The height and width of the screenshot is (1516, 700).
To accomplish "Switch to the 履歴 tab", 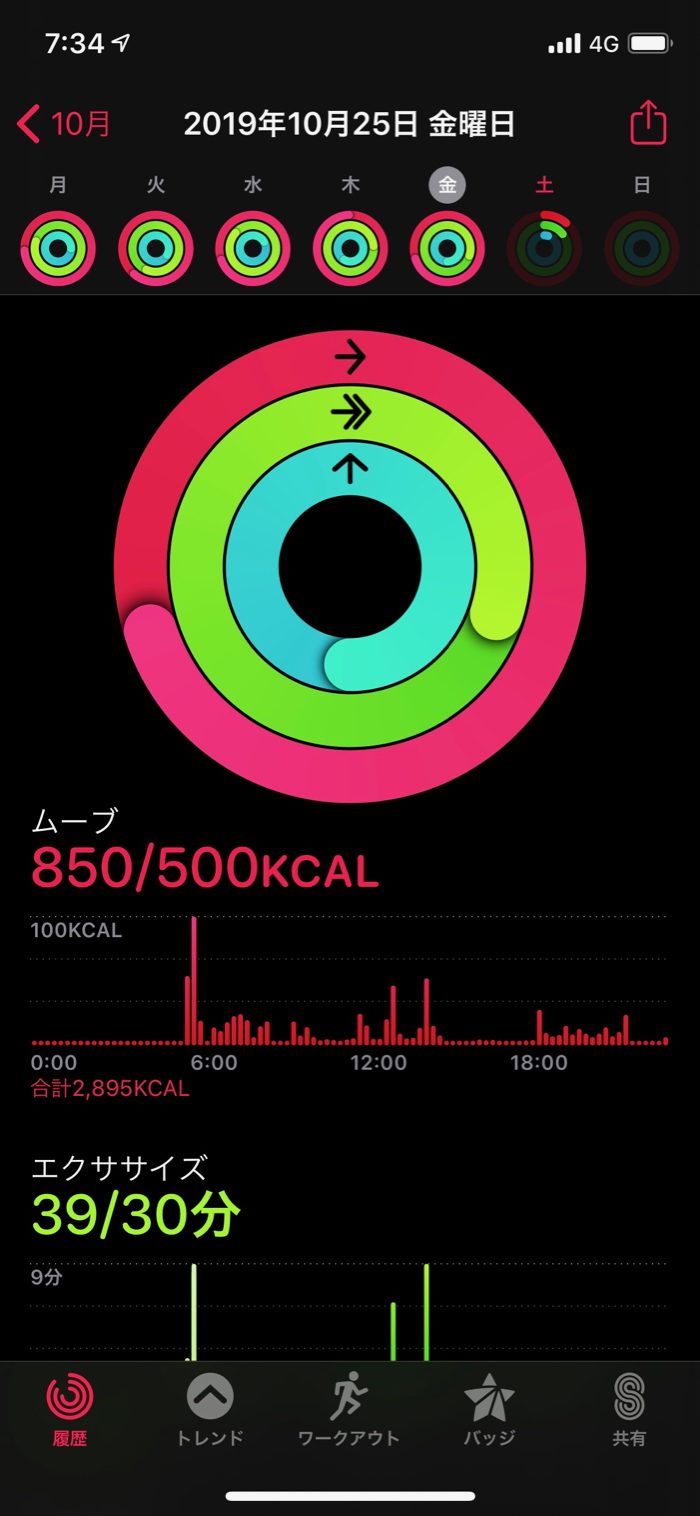I will click(x=70, y=1408).
